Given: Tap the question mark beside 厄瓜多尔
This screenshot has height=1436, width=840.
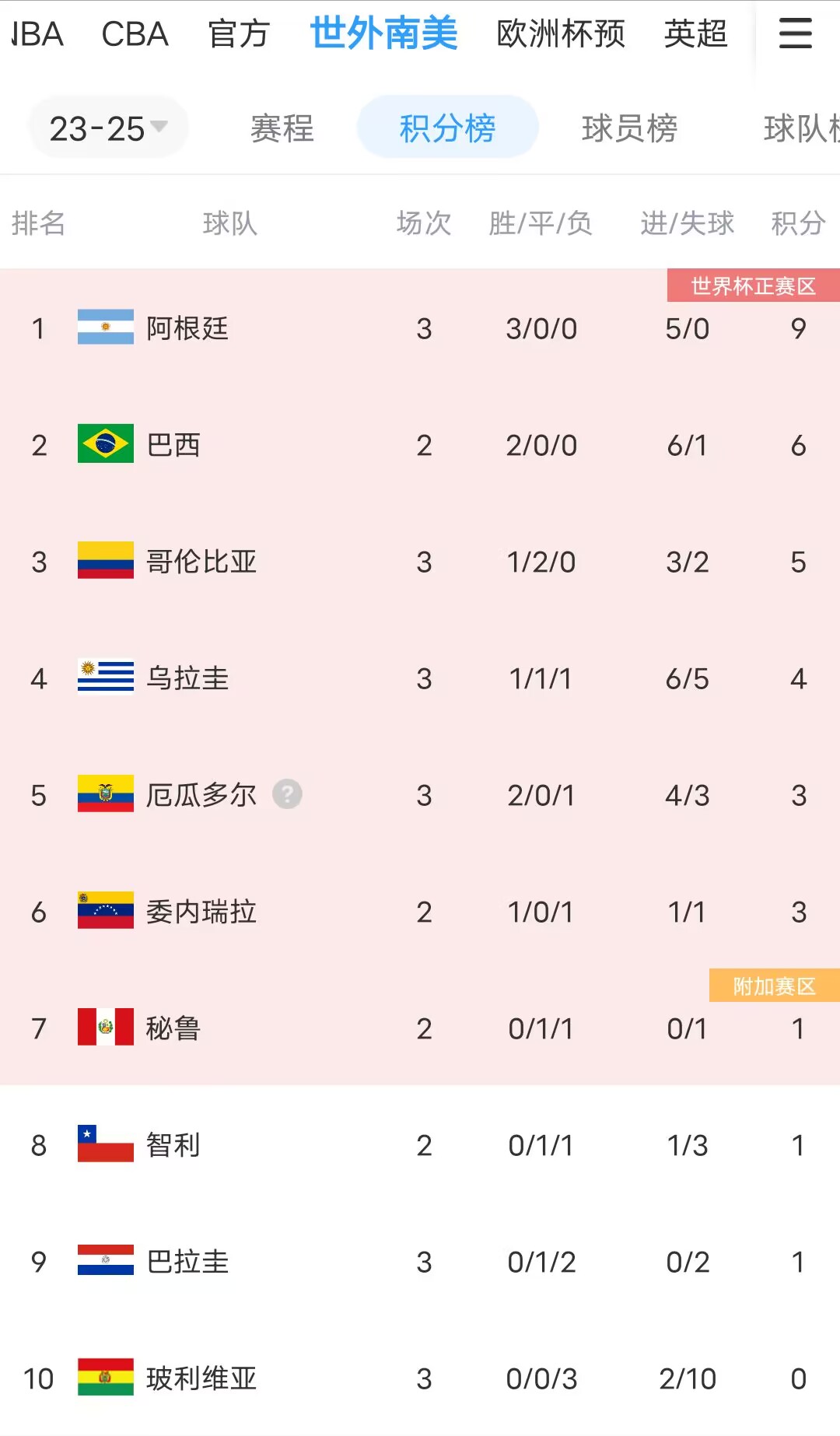Looking at the screenshot, I should click(x=287, y=794).
